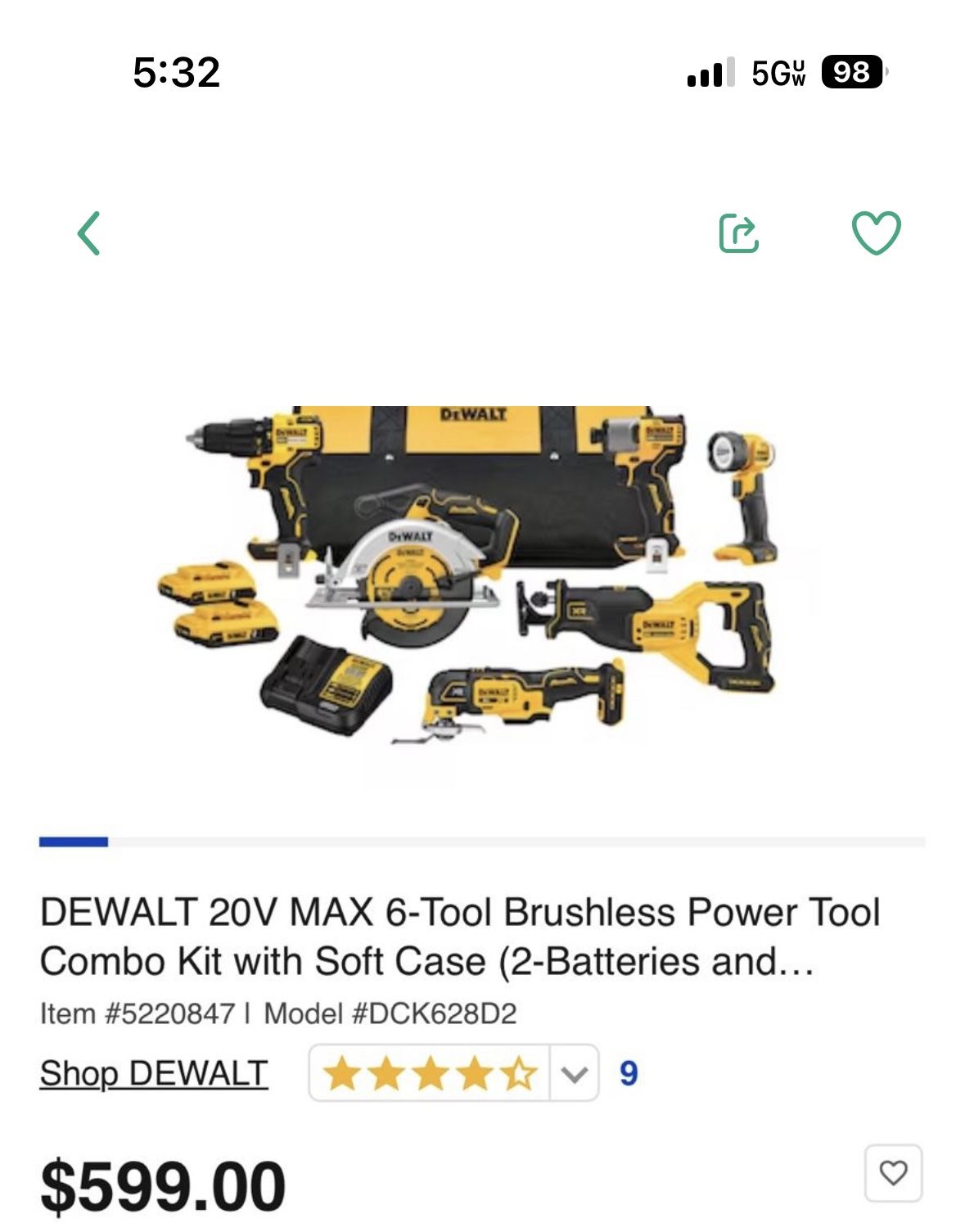Save listing with the green heart
Screen dimensions: 965x1232
click(x=876, y=232)
